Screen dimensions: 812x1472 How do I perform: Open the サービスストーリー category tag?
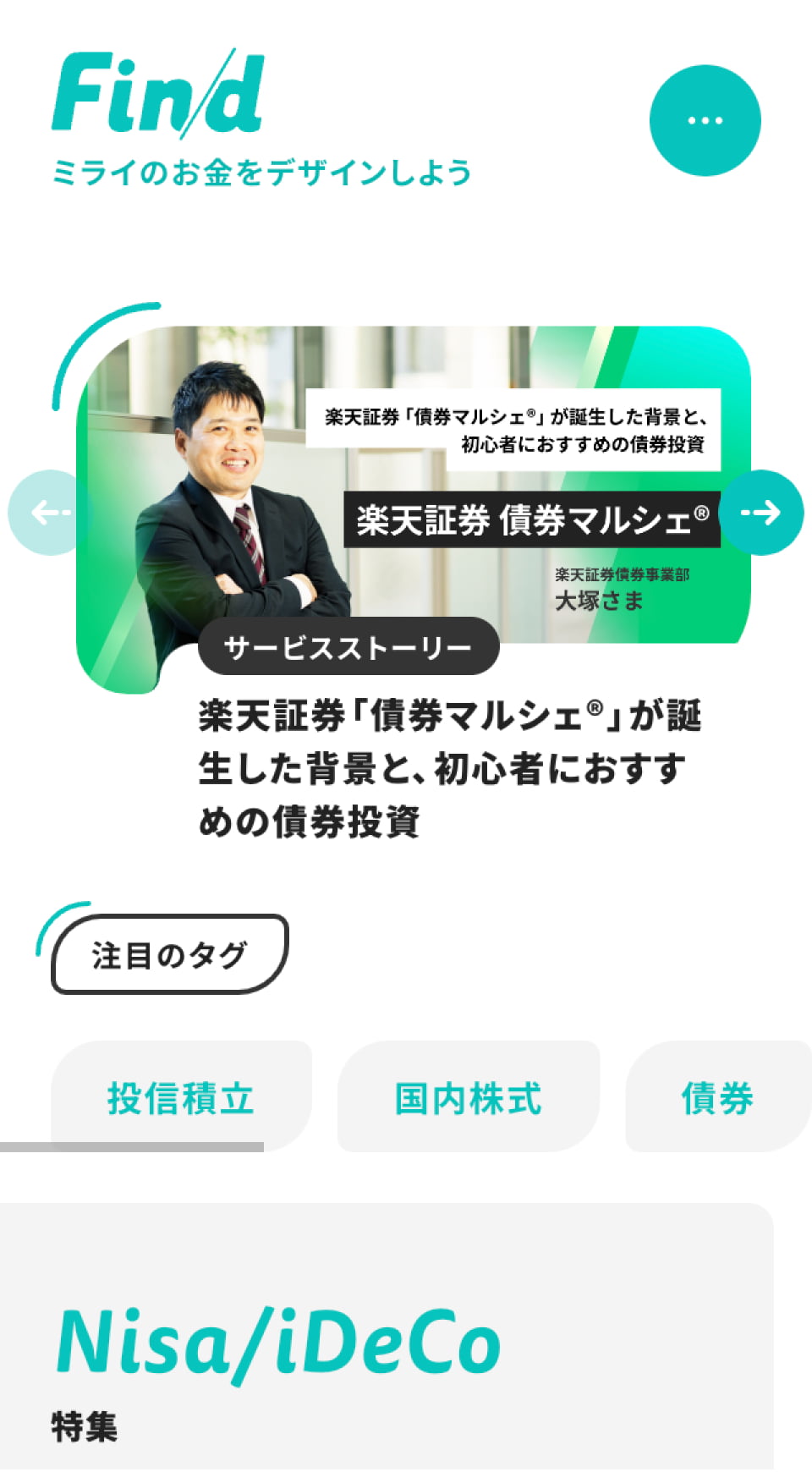pos(348,647)
